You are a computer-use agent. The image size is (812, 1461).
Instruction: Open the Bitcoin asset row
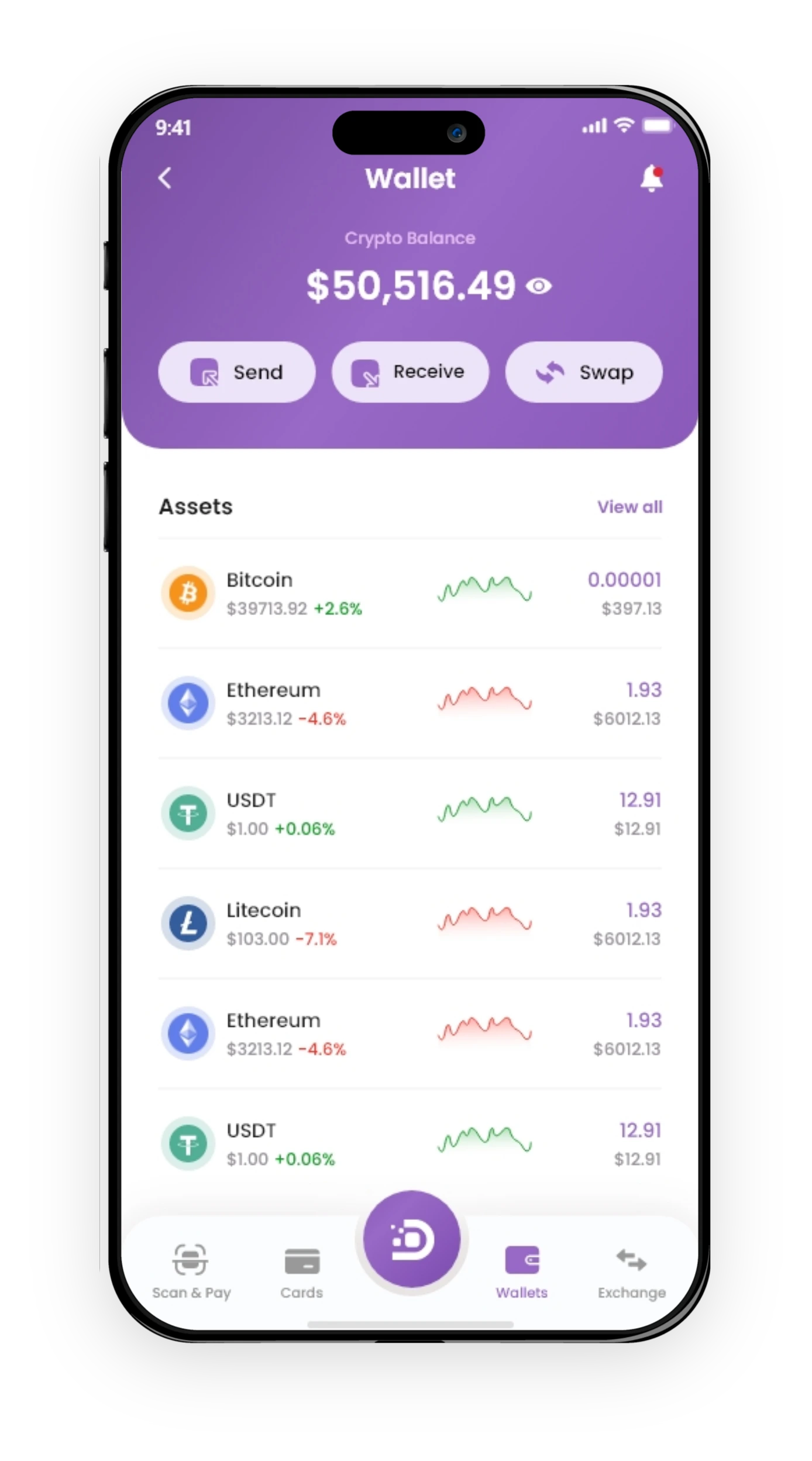(410, 593)
